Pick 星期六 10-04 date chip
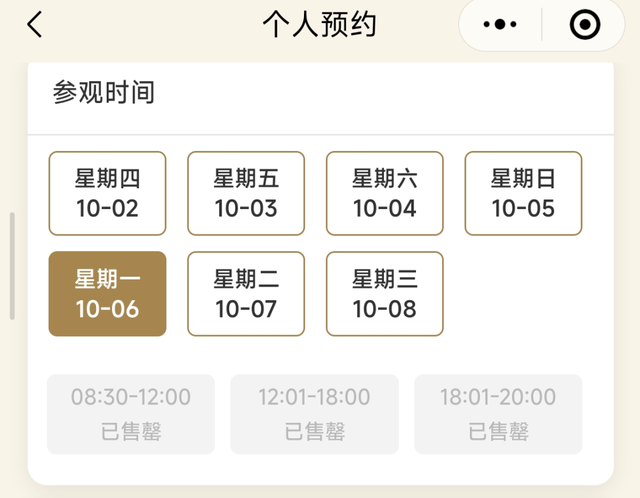 (x=384, y=194)
